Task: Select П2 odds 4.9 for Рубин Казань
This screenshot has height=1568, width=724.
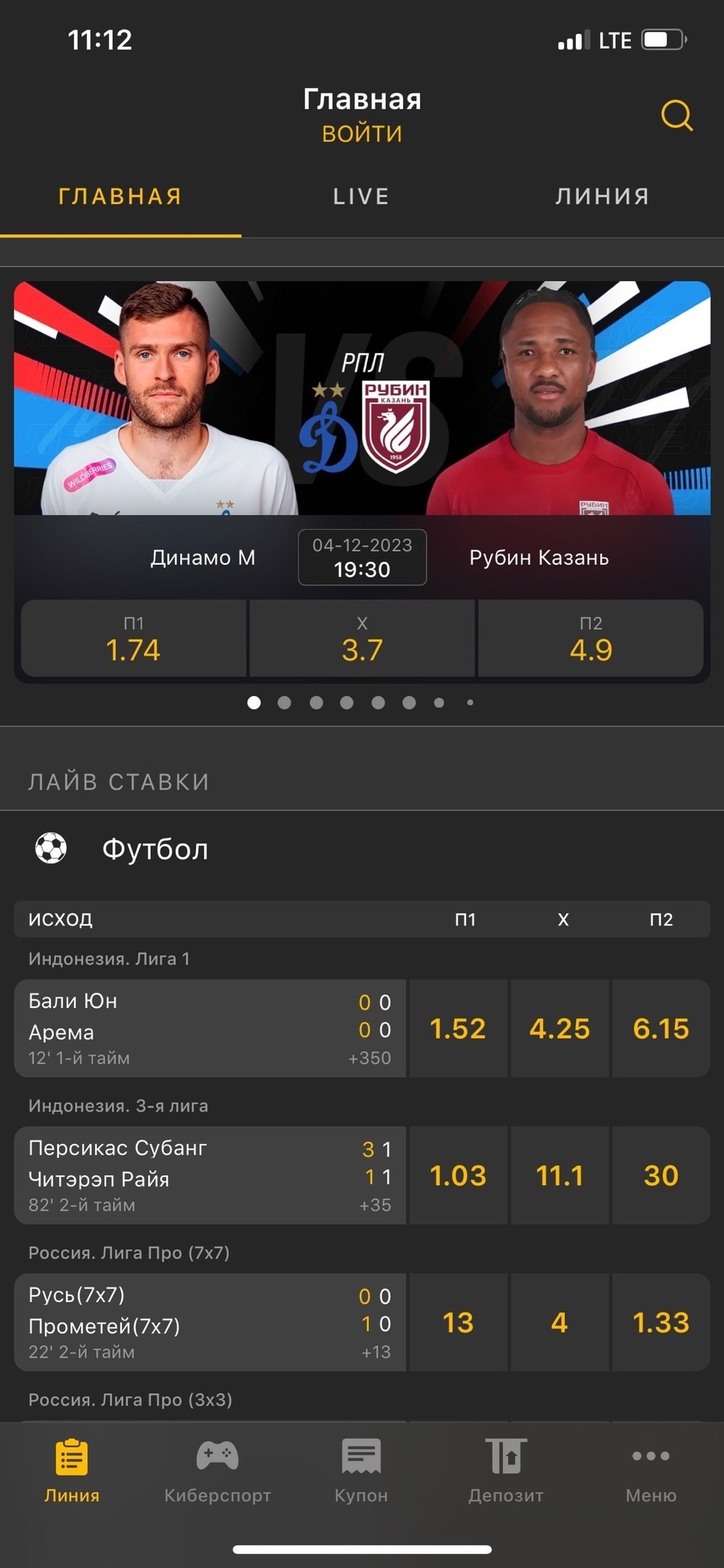Action: coord(590,639)
